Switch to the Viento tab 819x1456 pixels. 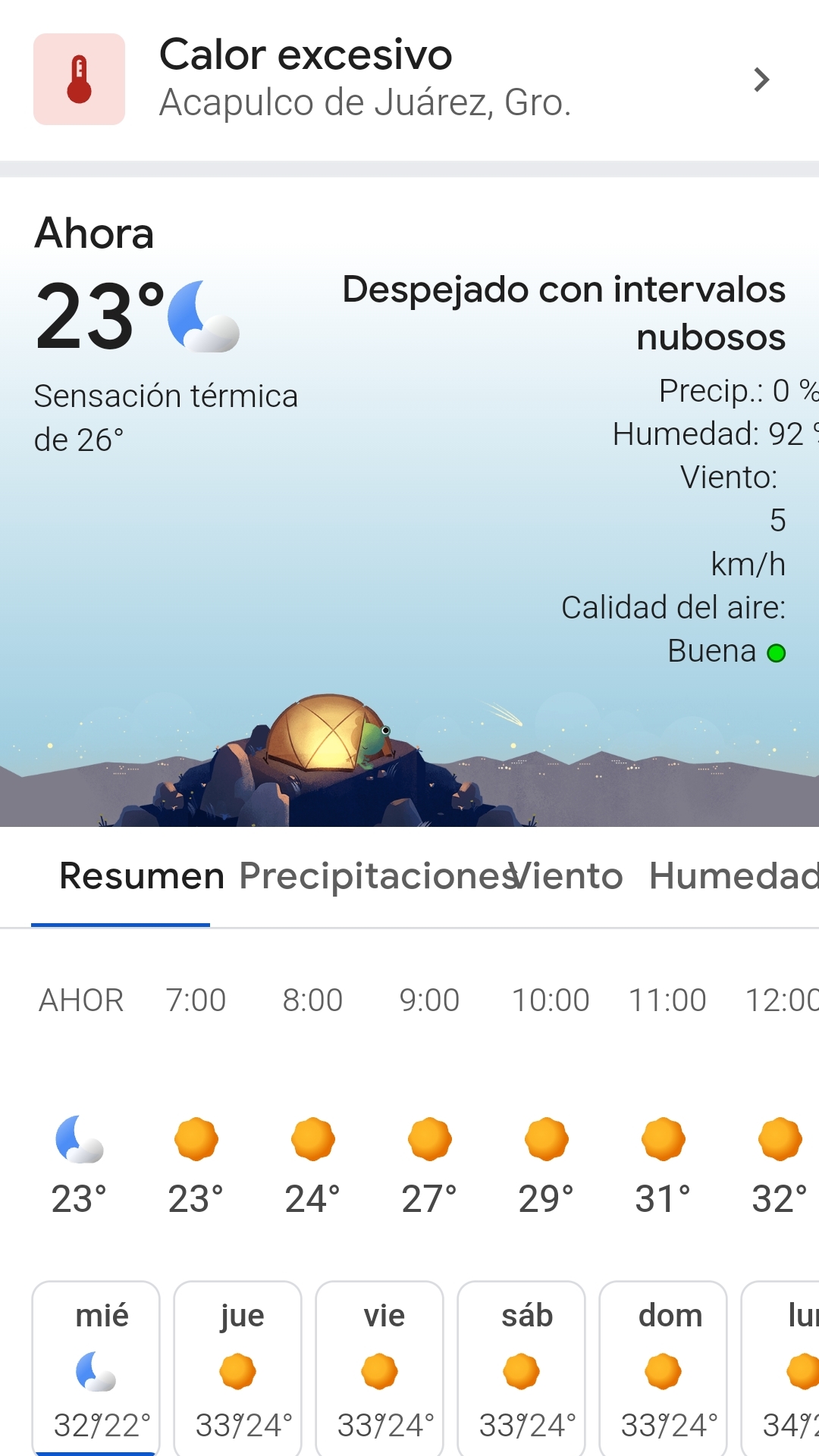[569, 876]
